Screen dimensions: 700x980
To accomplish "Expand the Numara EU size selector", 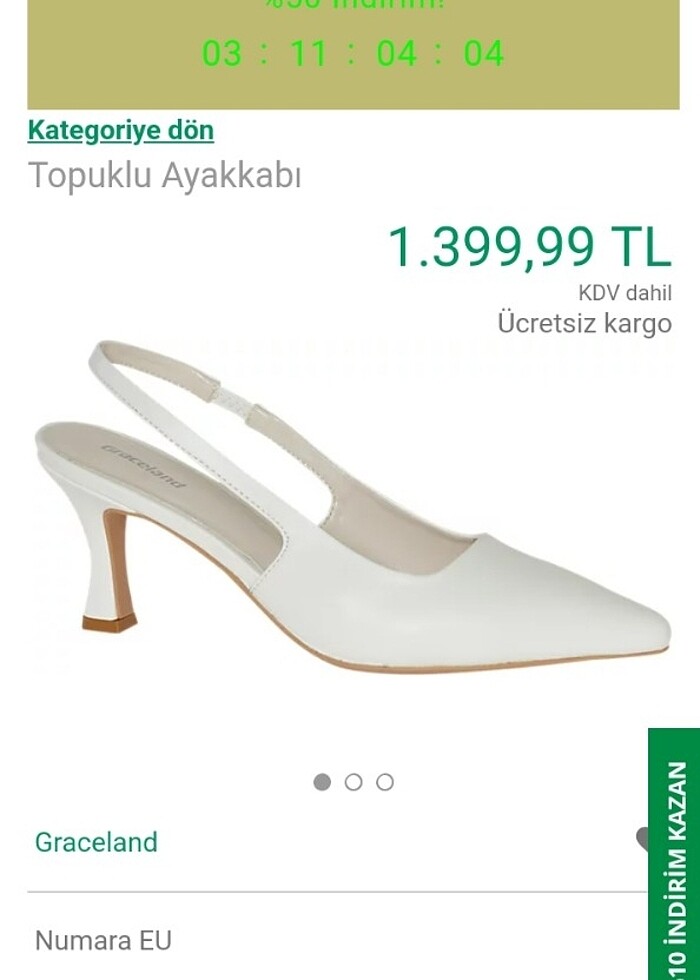I will coord(103,940).
